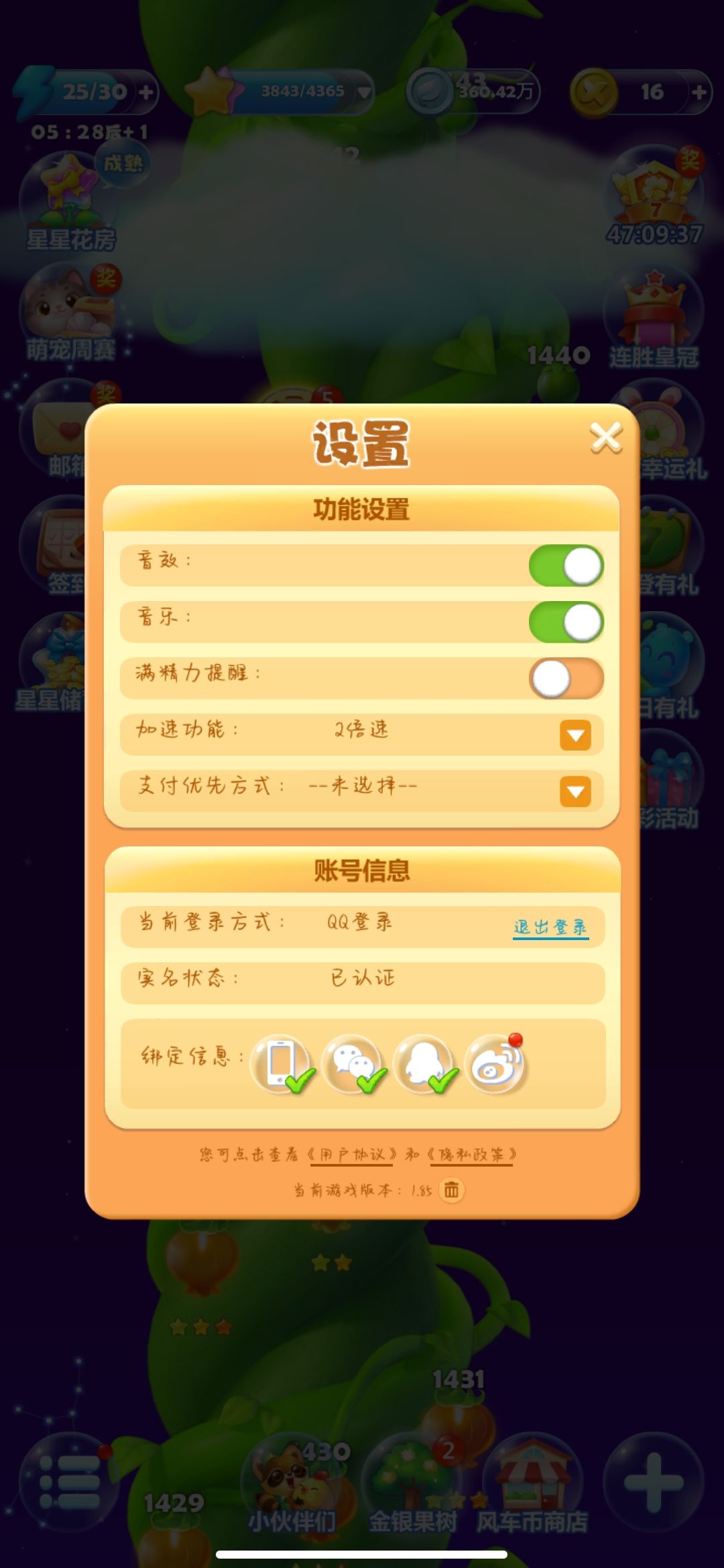Open the 支付优先方式 payment method dropdown
Image resolution: width=724 pixels, height=1568 pixels.
pos(575,791)
